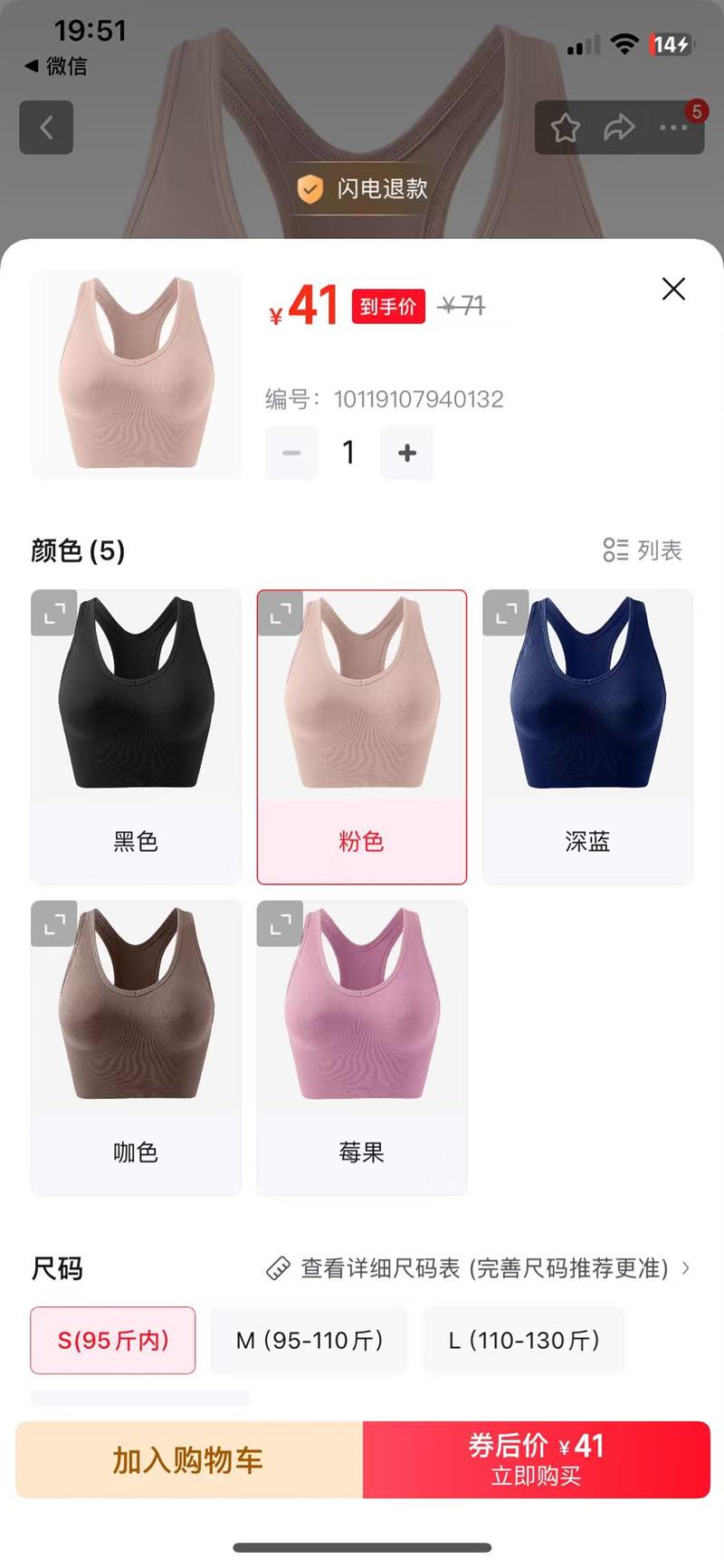
Task: Select size L (110-130斤)
Action: (x=524, y=1340)
